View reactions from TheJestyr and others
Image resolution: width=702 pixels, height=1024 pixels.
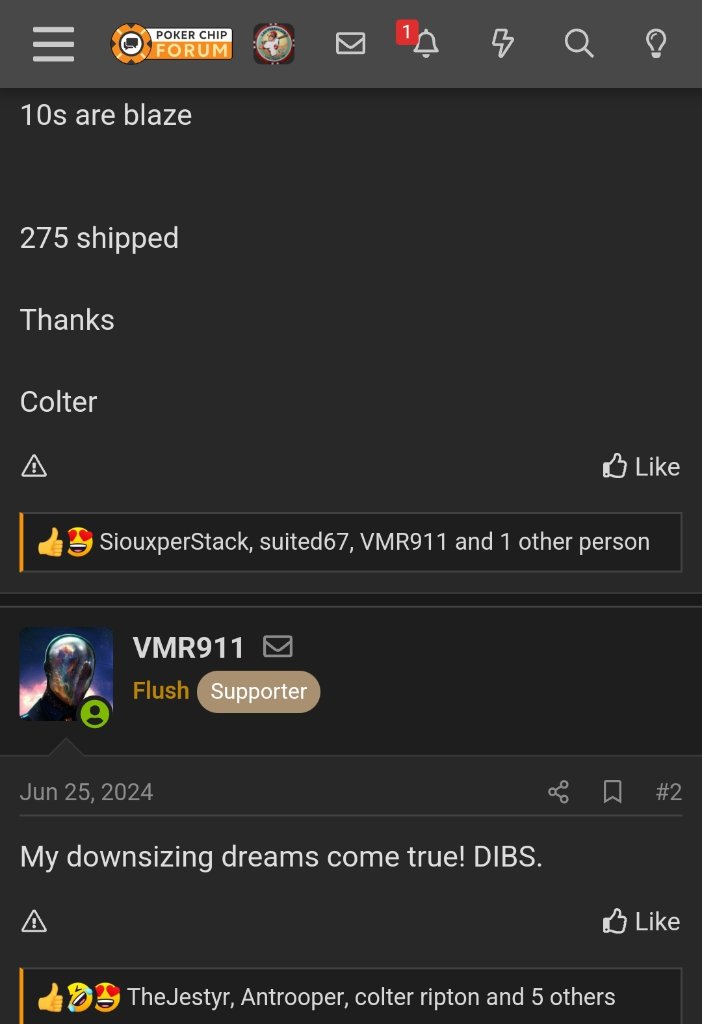click(x=370, y=997)
